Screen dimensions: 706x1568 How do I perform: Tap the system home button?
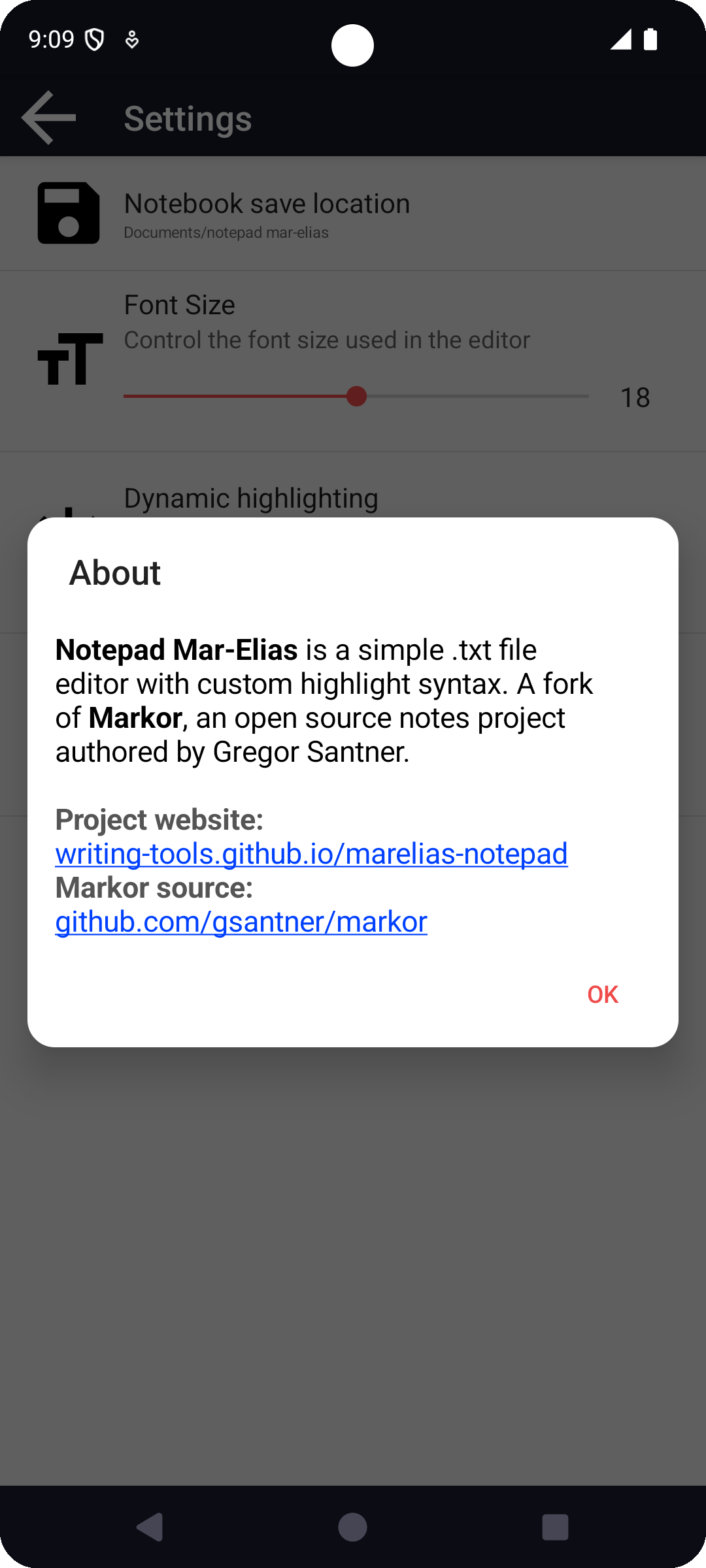352,1527
